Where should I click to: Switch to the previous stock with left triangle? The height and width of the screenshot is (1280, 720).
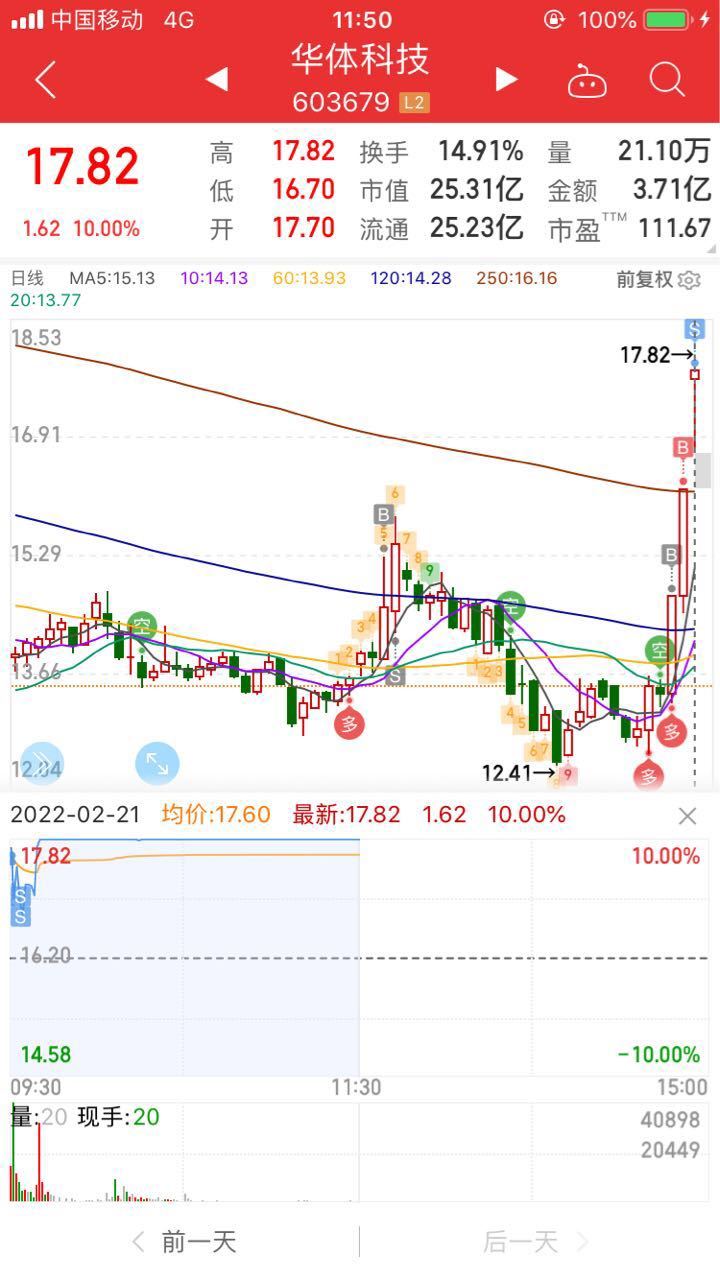216,79
